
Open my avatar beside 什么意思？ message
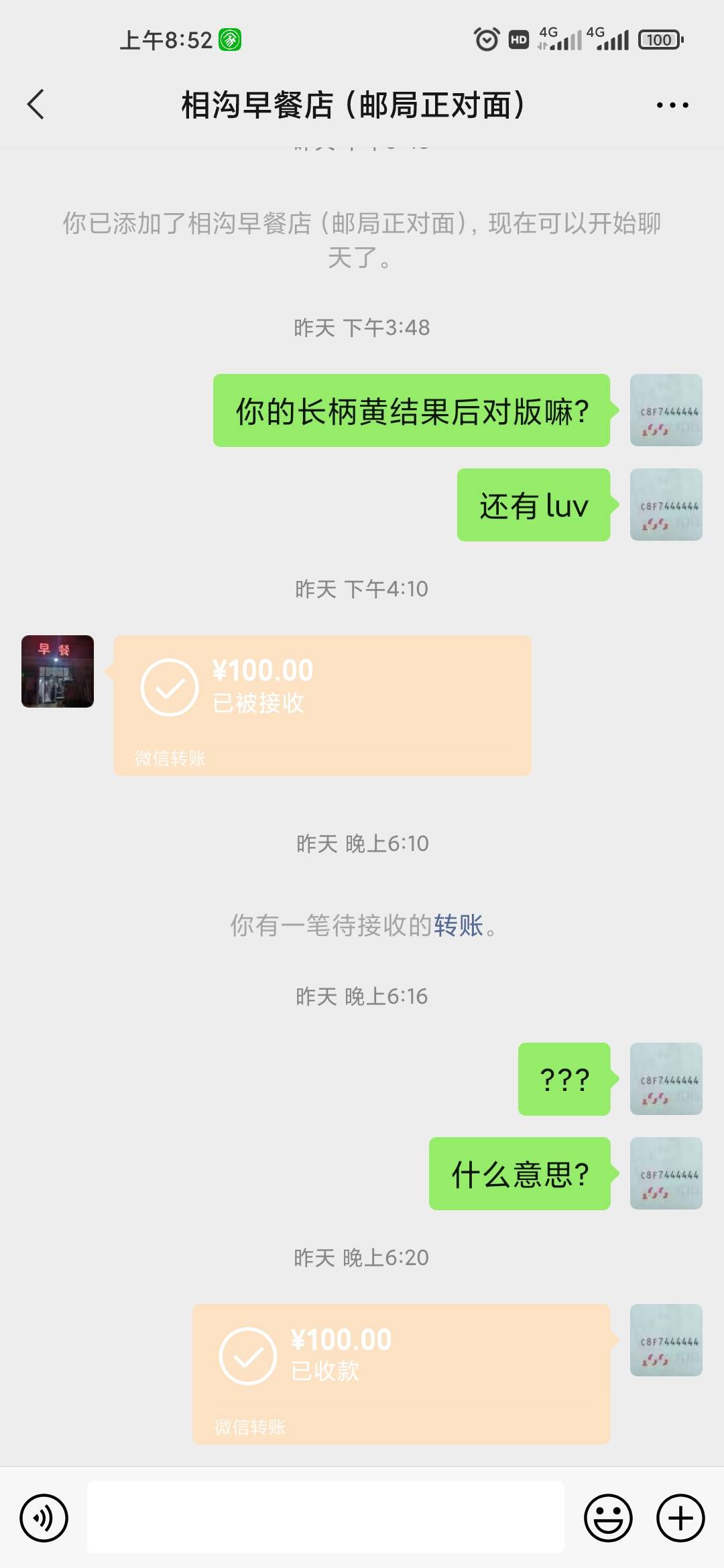pyautogui.click(x=666, y=1173)
